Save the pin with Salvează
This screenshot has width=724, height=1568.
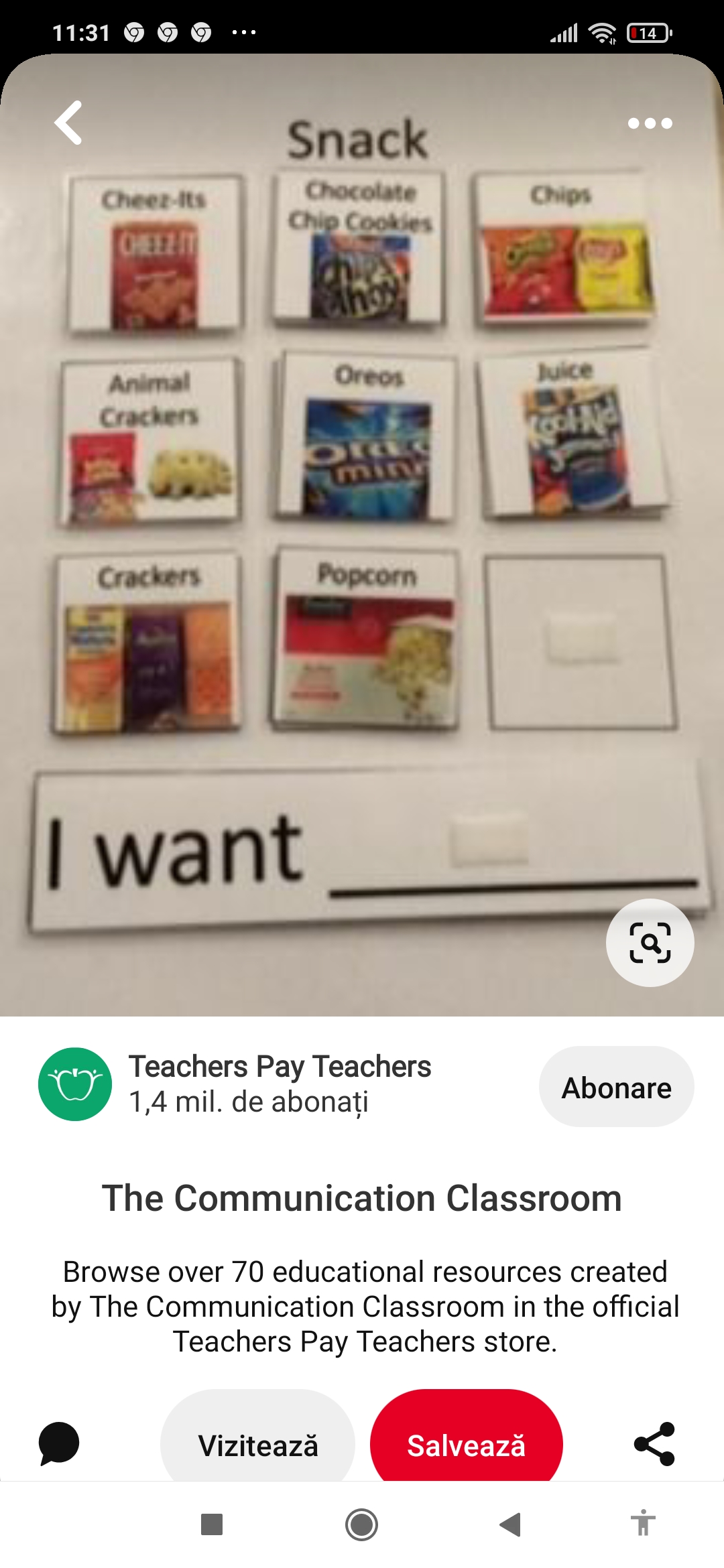tap(467, 1445)
